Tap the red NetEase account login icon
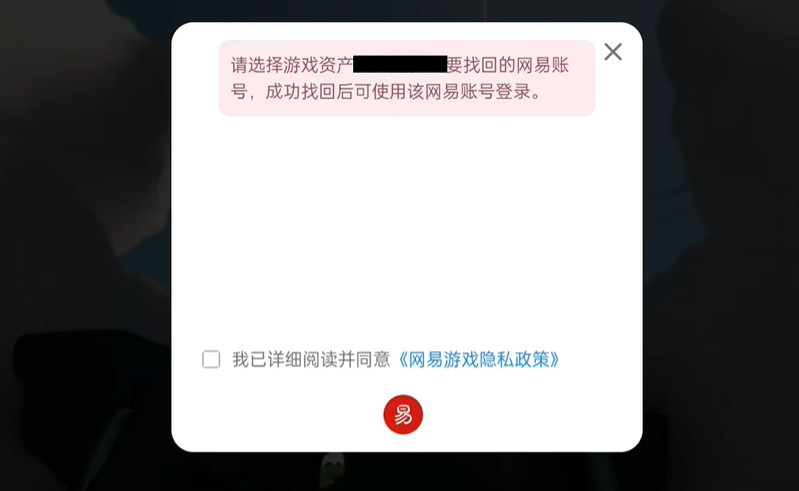The width and height of the screenshot is (799, 491). (403, 415)
